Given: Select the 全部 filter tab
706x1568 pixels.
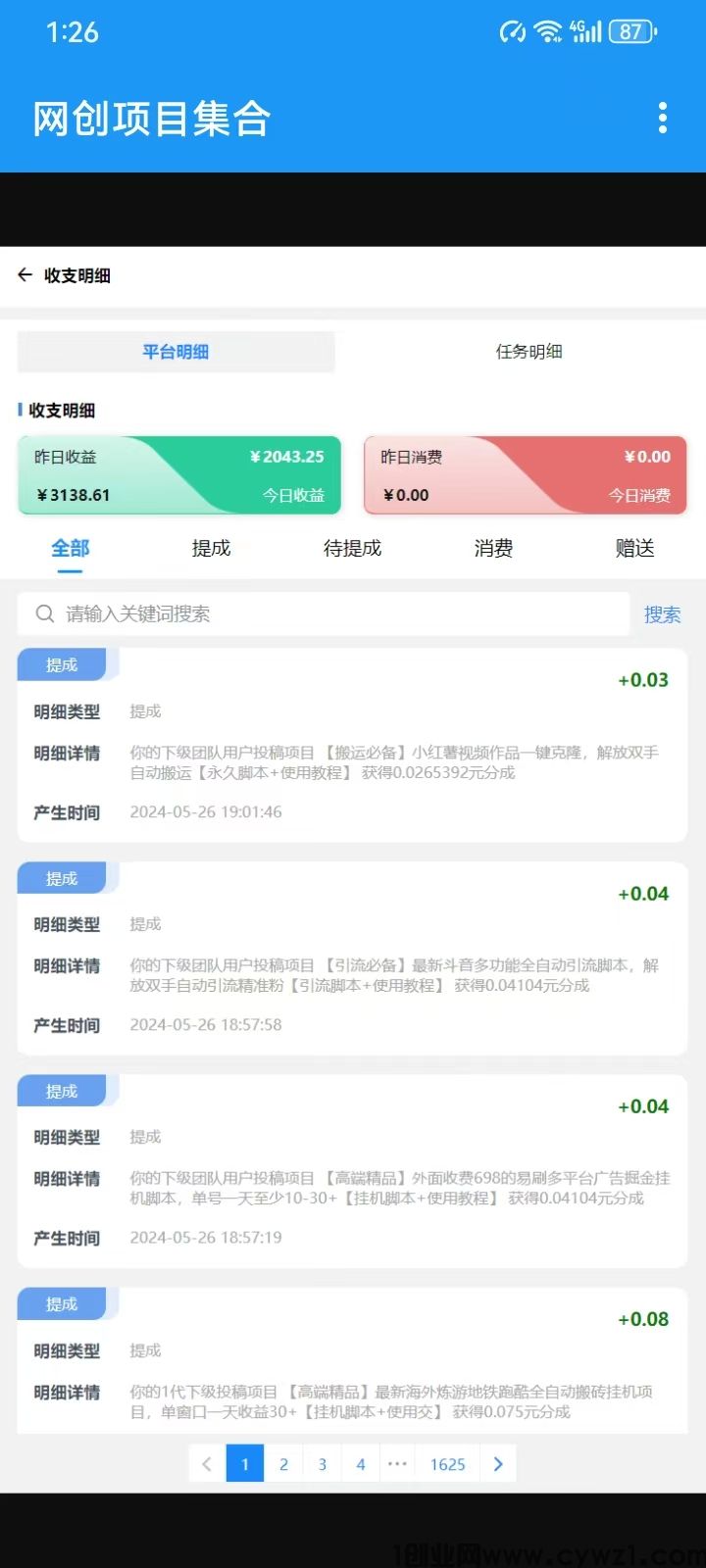Looking at the screenshot, I should (x=71, y=549).
